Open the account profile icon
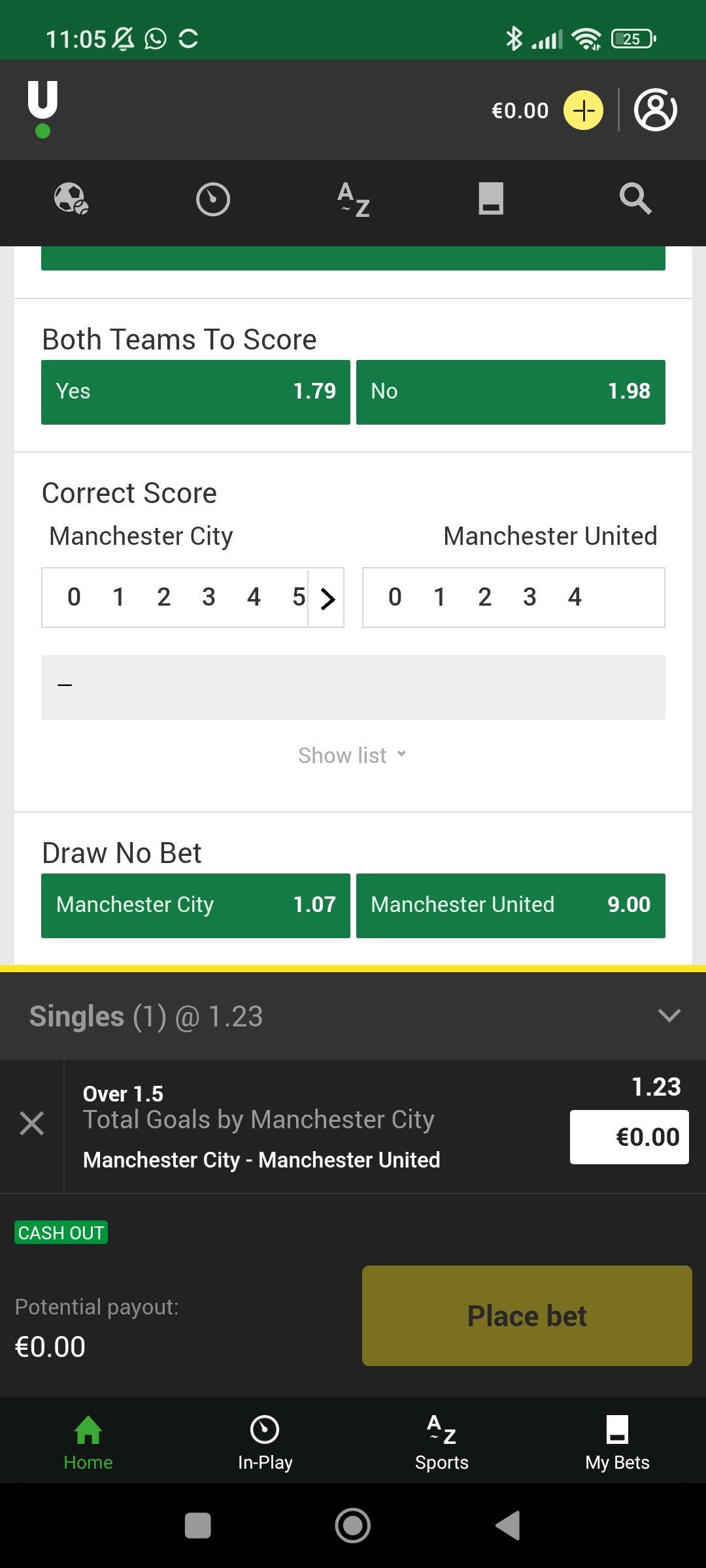Image resolution: width=706 pixels, height=1568 pixels. 655,110
